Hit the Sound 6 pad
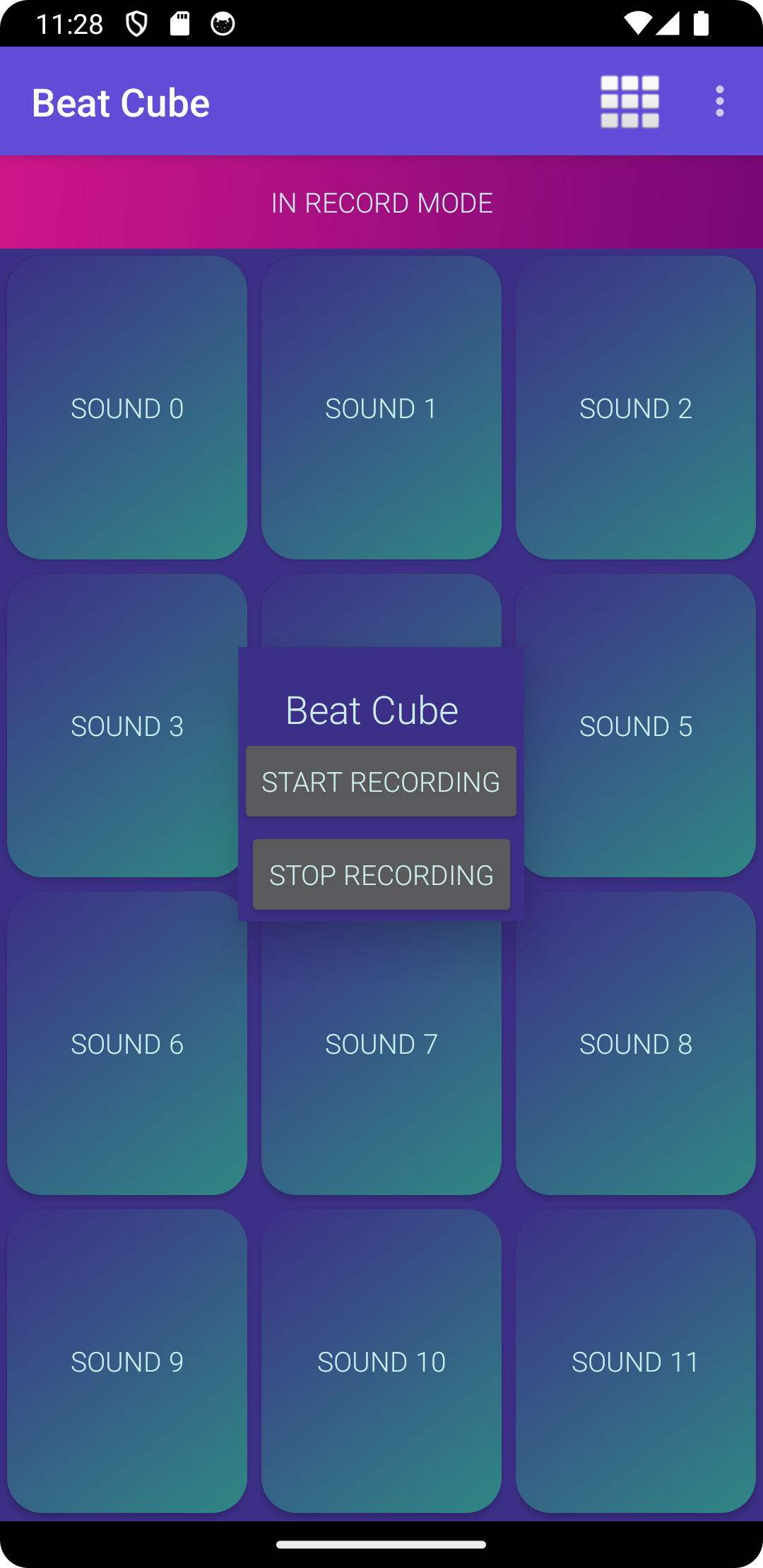This screenshot has height=1568, width=763. (127, 1043)
